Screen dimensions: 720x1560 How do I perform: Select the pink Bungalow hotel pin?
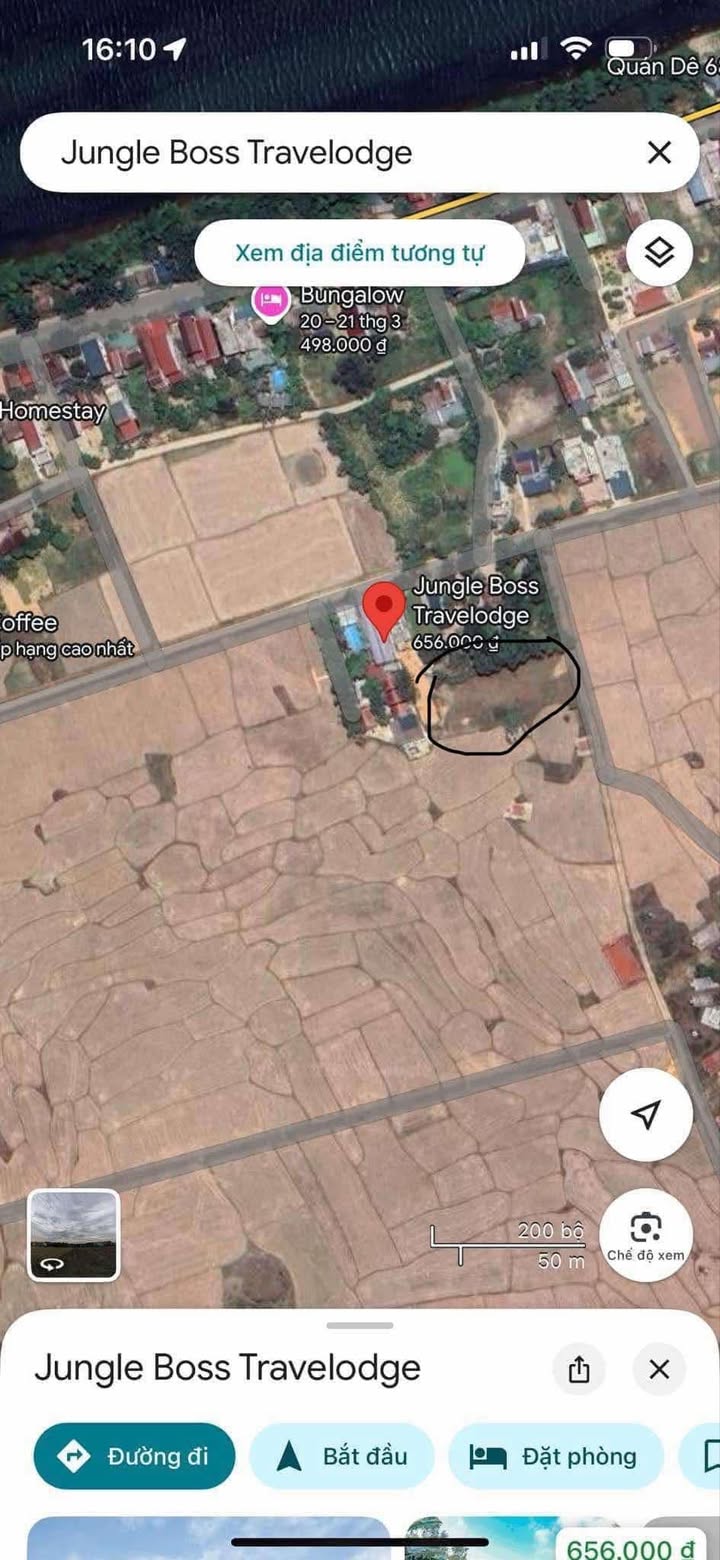point(270,300)
